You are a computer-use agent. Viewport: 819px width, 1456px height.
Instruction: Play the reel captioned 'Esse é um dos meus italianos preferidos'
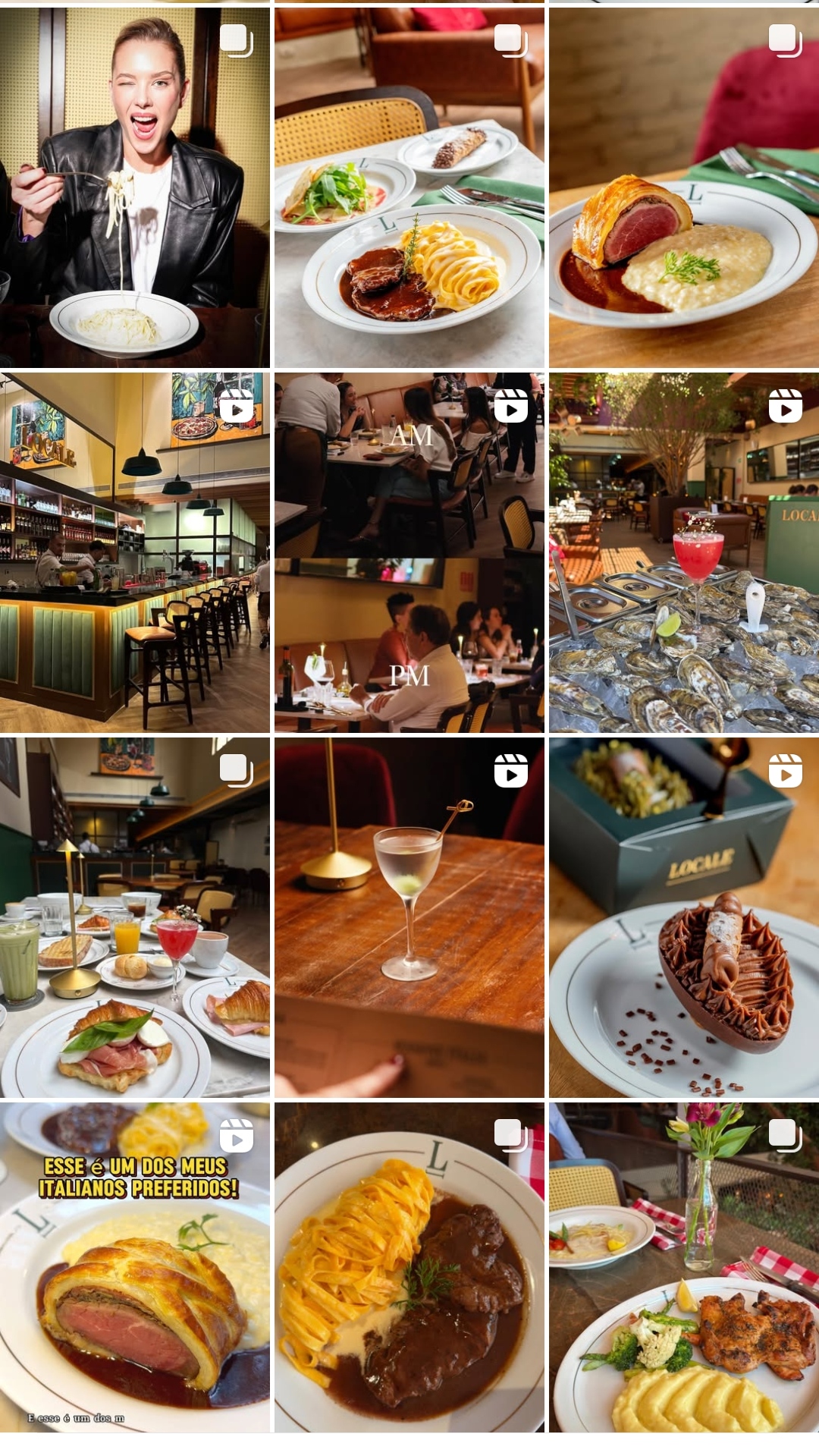[134, 1267]
